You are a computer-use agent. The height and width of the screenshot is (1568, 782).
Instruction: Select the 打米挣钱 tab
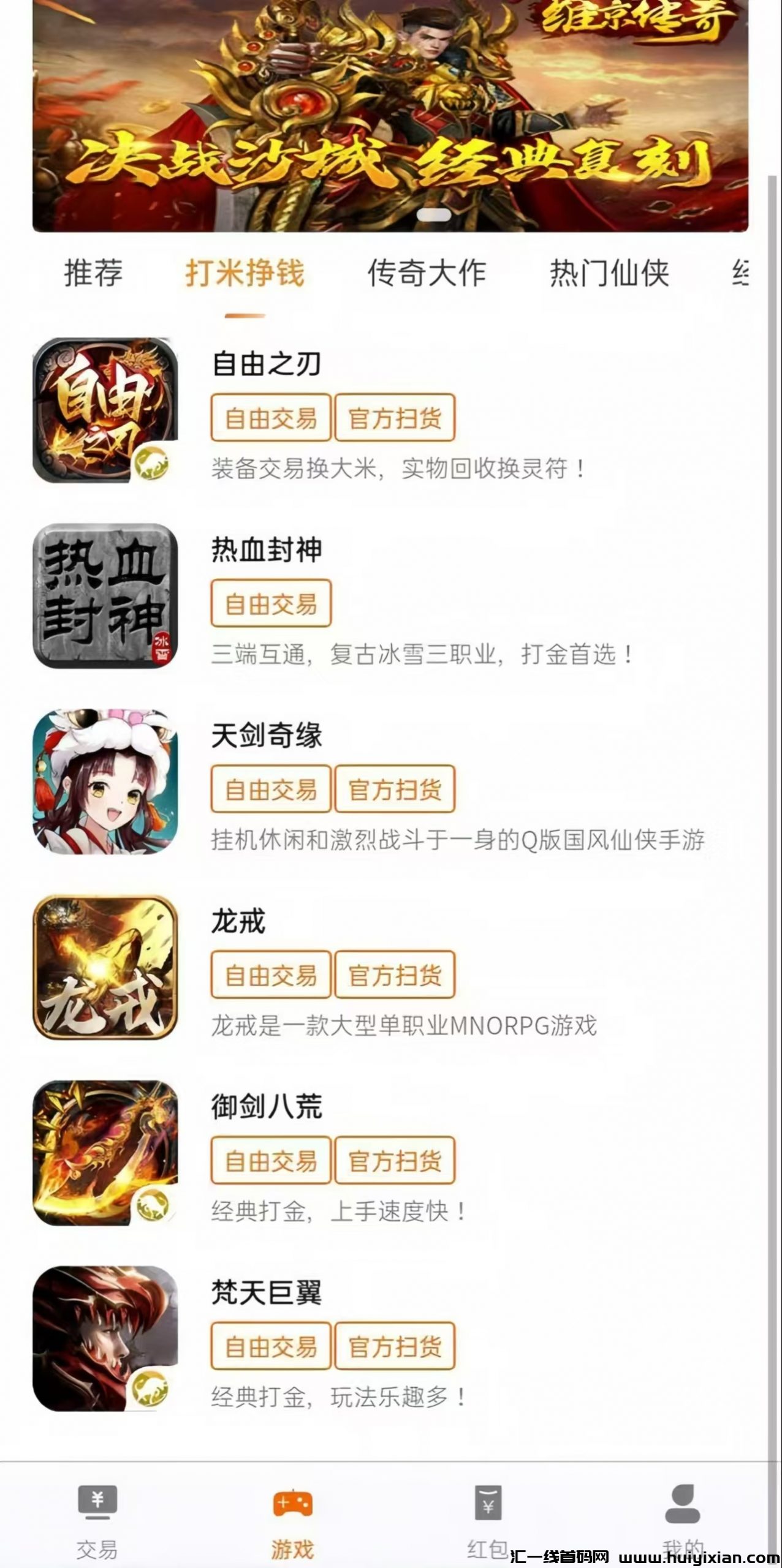point(245,273)
